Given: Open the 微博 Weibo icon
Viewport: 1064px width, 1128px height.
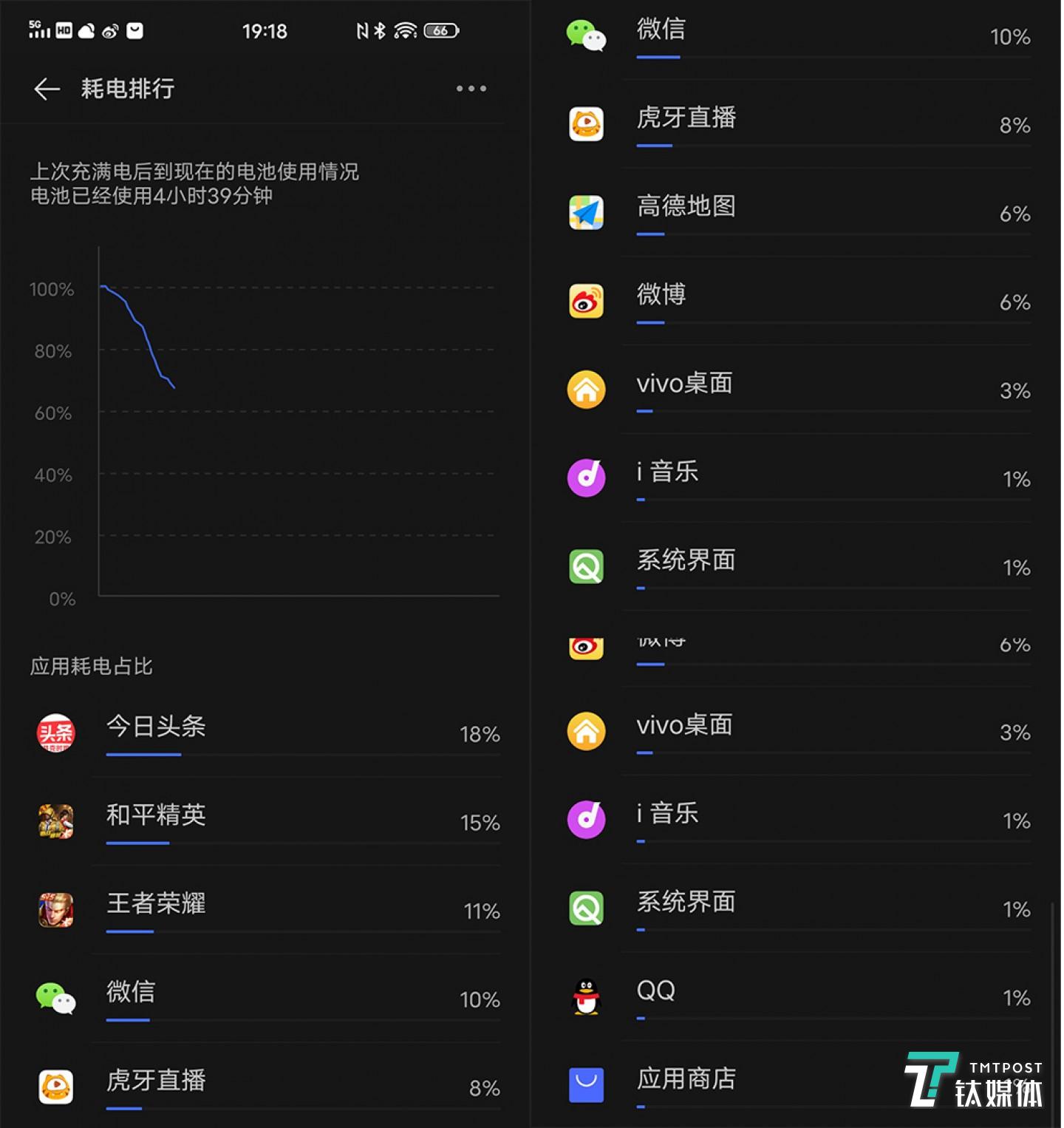Looking at the screenshot, I should [586, 302].
